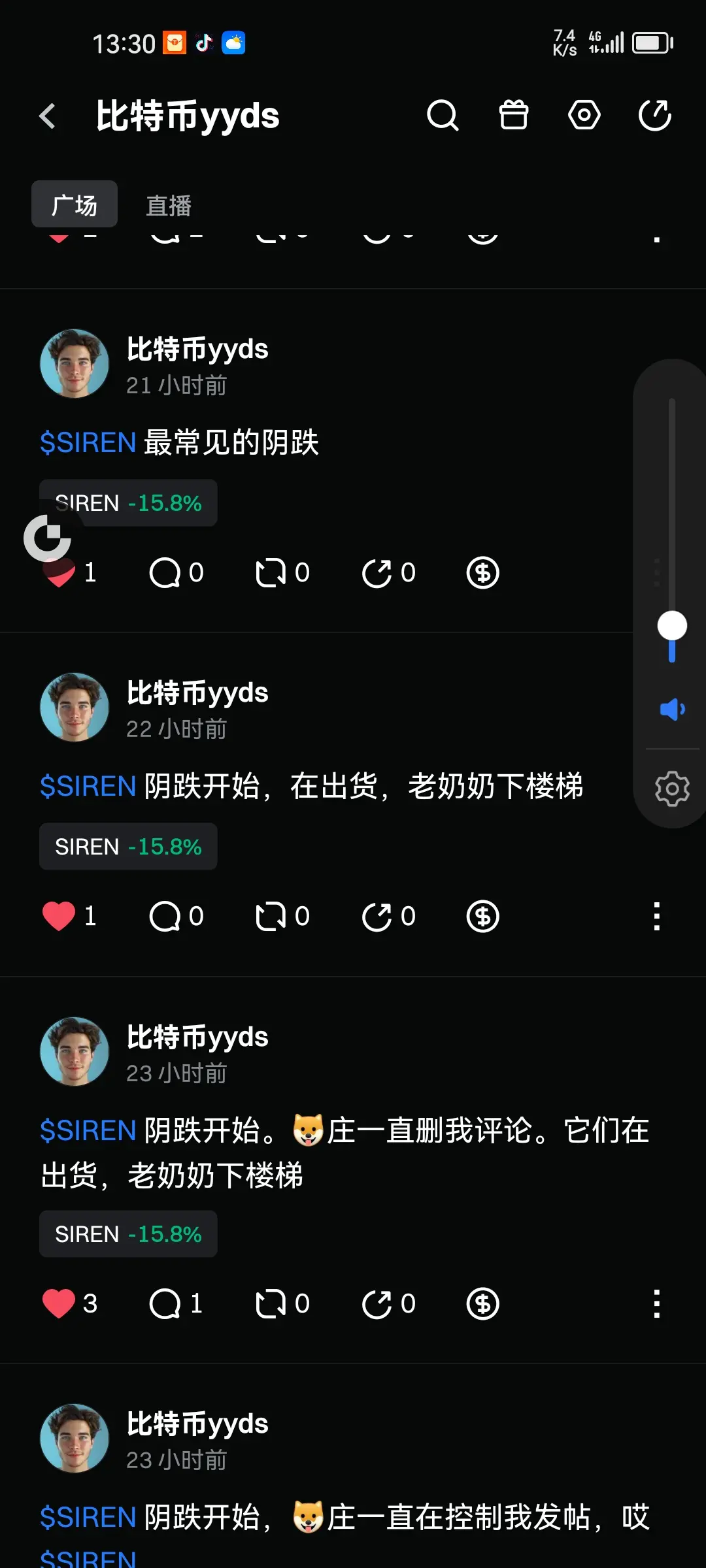Switch to the 直播 tab

pyautogui.click(x=169, y=206)
